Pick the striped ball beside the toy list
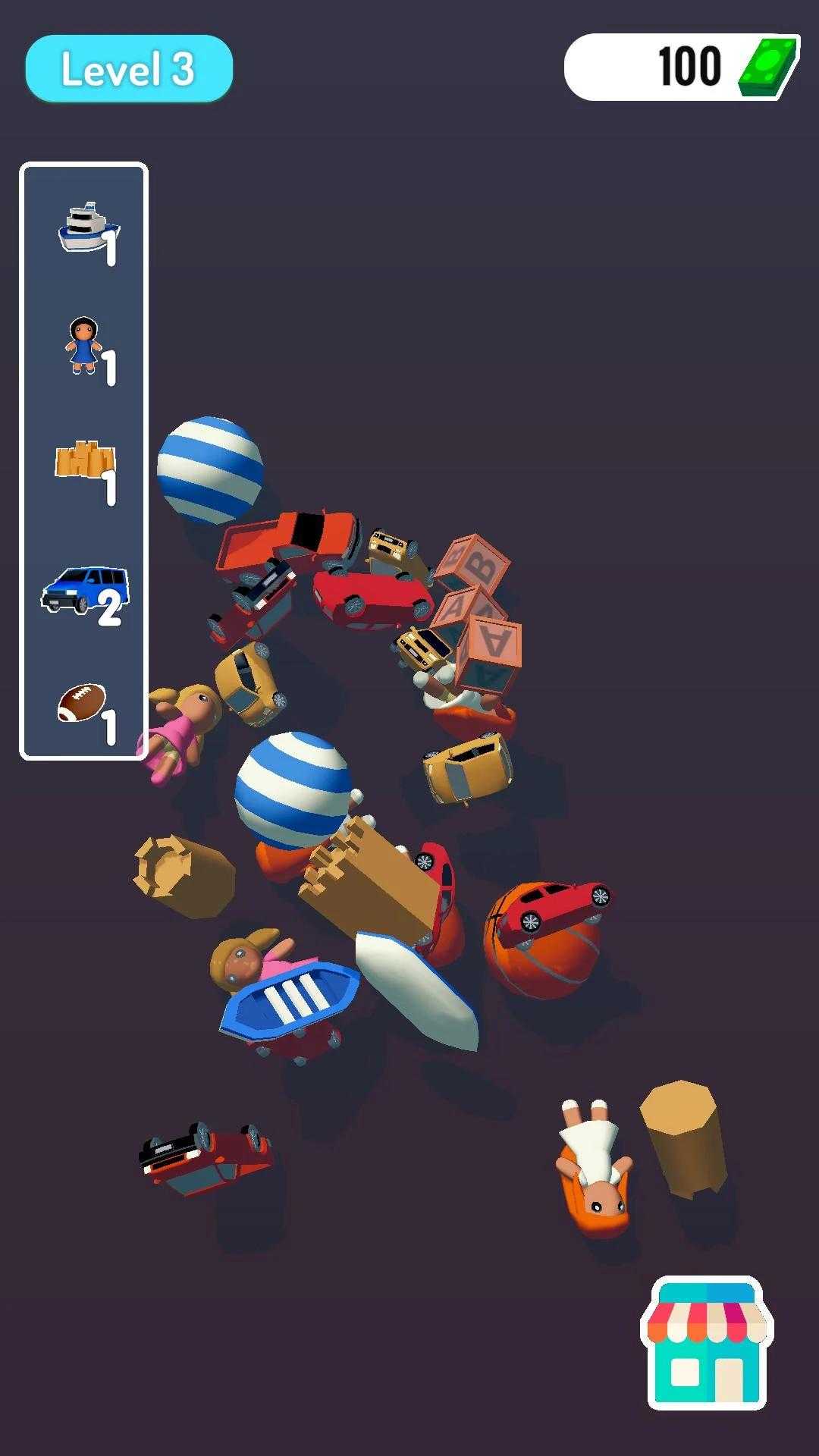Viewport: 819px width, 1456px height. [x=209, y=469]
